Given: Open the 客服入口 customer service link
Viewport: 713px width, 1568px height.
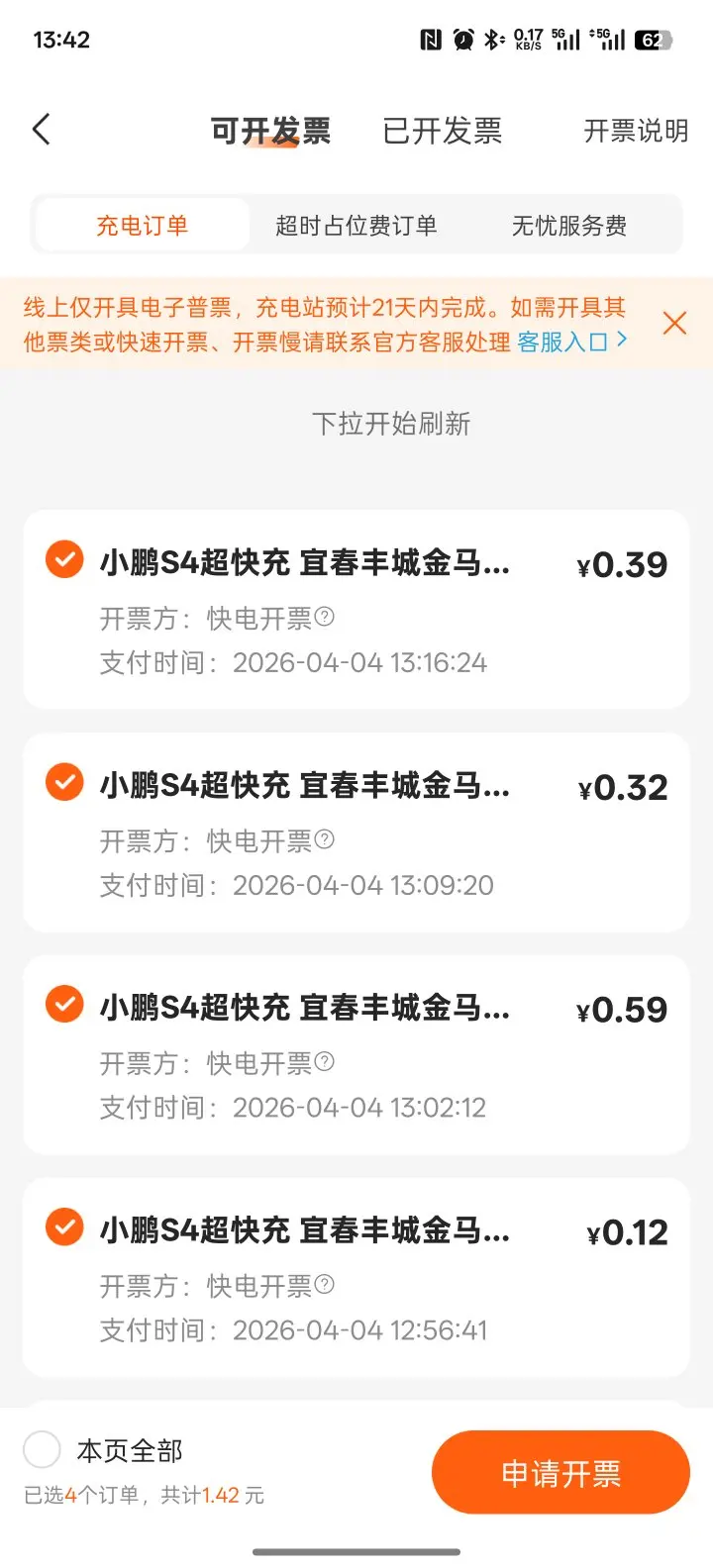Looking at the screenshot, I should point(570,342).
